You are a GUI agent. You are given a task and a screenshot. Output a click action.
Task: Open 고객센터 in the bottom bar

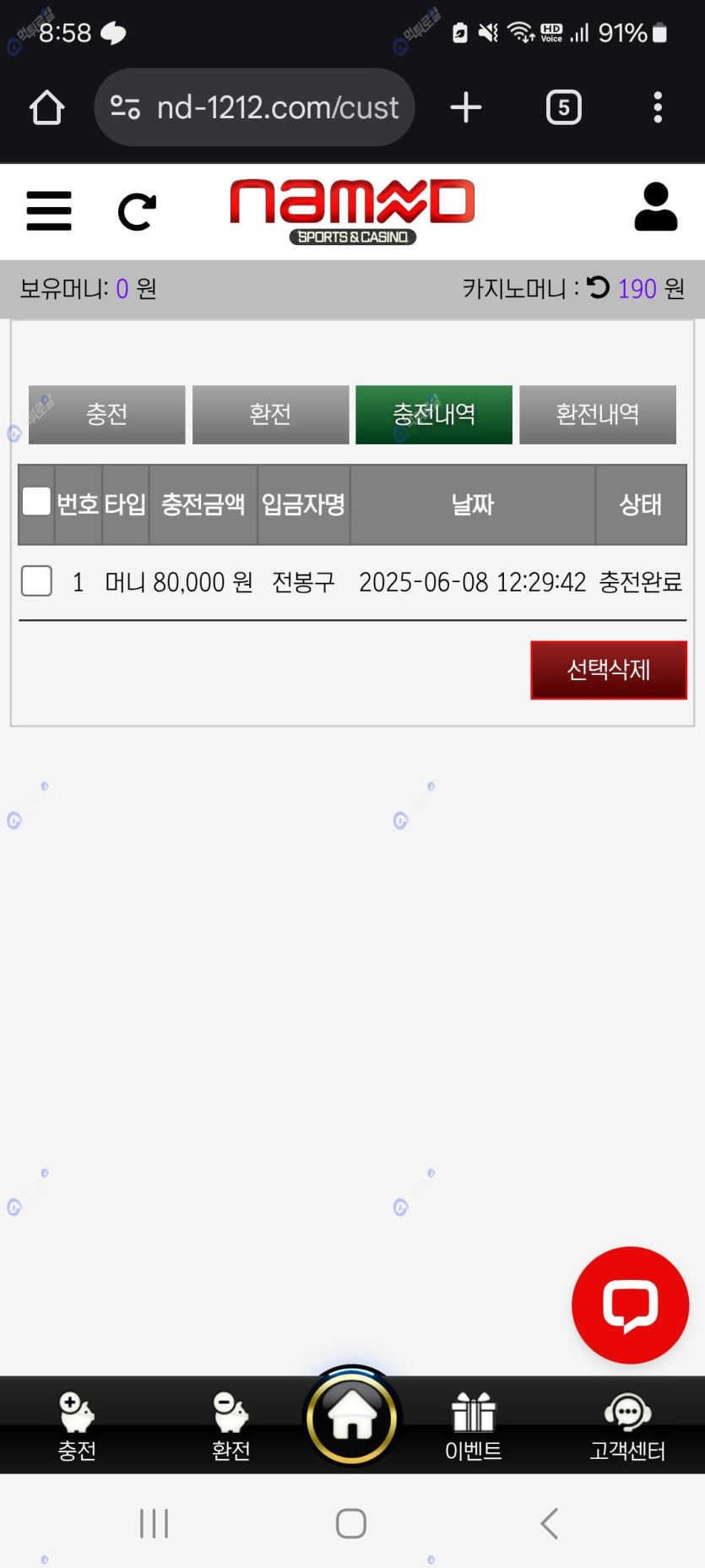[627, 1426]
